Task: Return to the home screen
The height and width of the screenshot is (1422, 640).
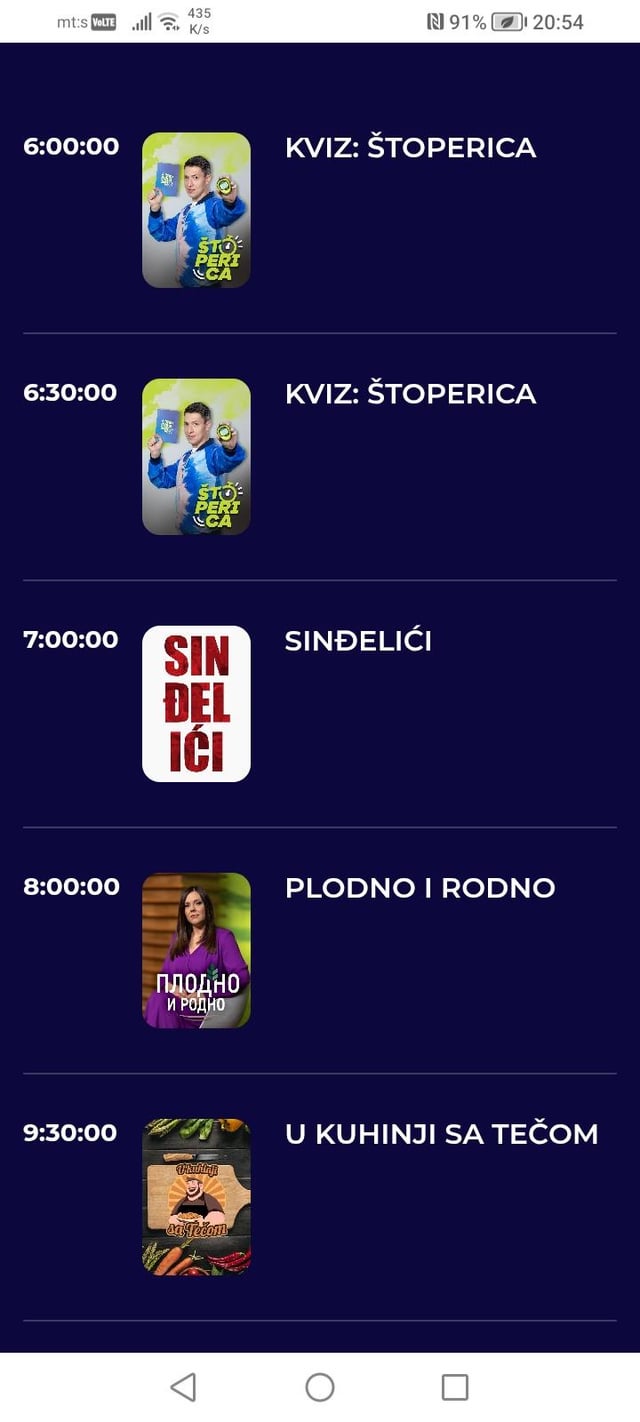Action: click(320, 1387)
